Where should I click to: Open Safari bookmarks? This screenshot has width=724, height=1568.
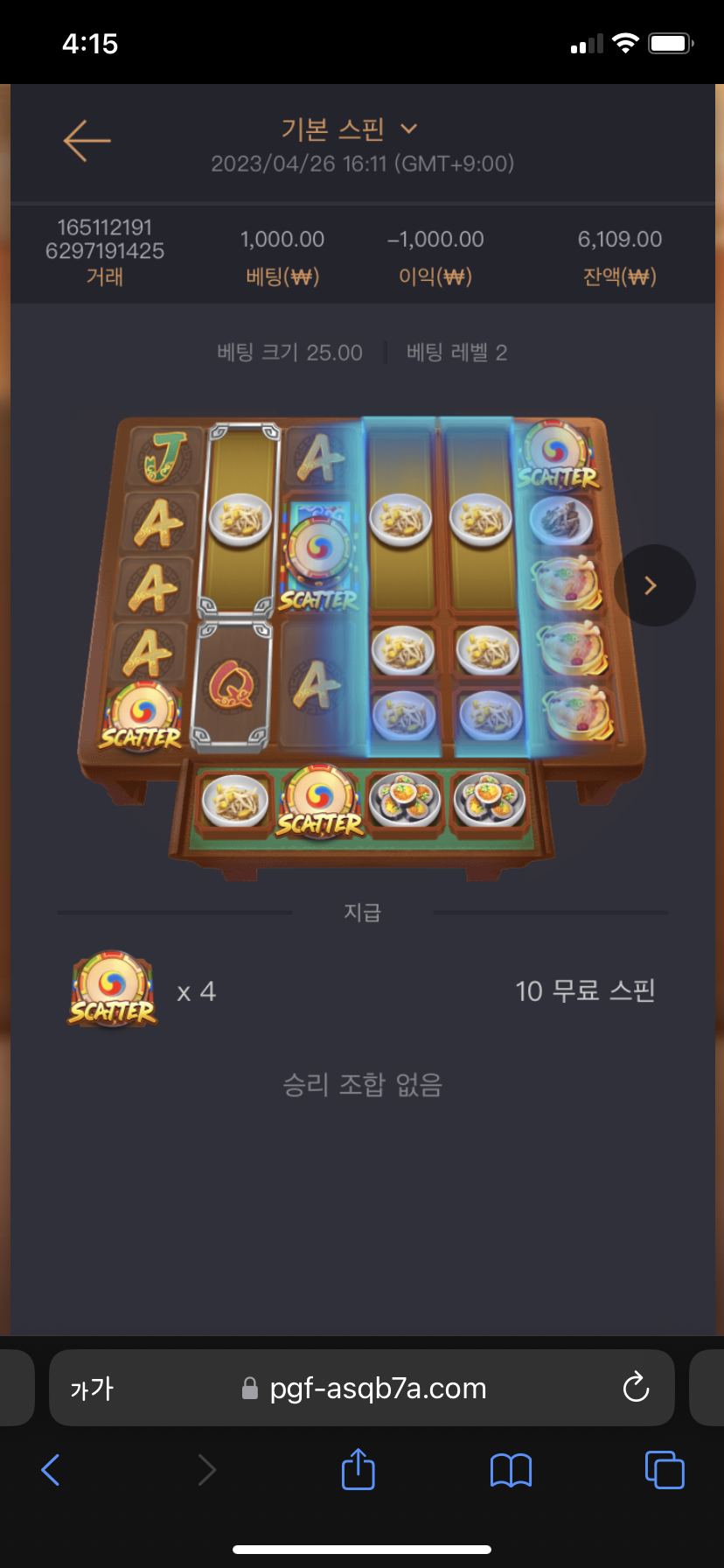coord(511,1470)
